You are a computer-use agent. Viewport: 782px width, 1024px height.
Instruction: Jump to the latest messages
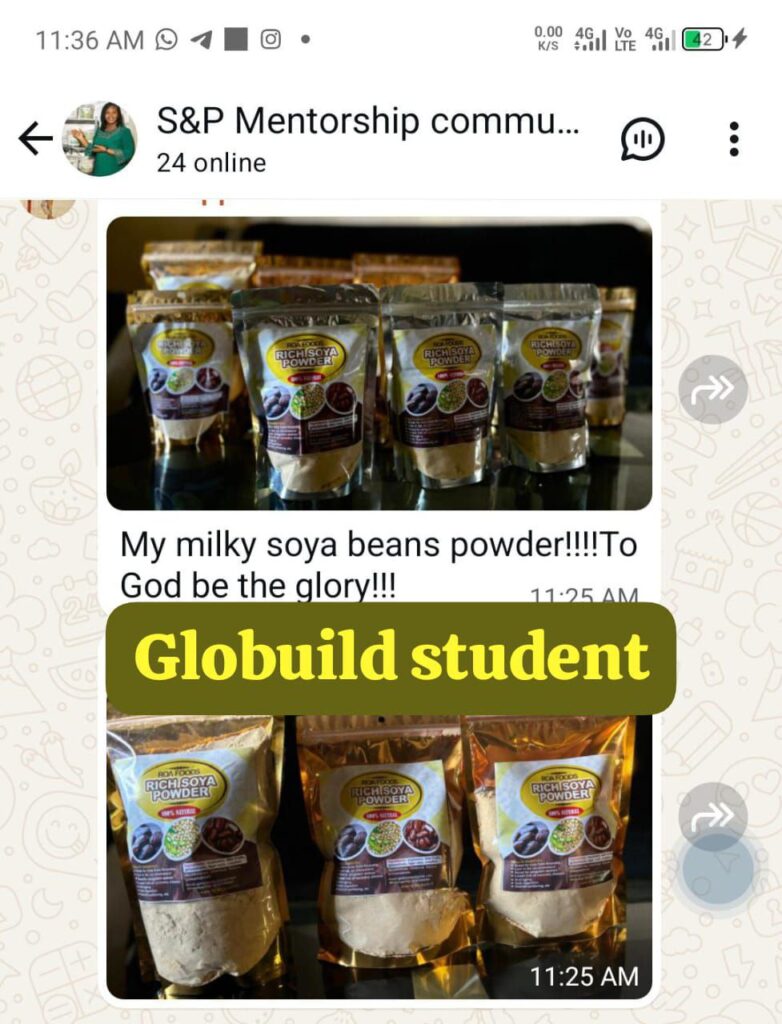tap(718, 870)
